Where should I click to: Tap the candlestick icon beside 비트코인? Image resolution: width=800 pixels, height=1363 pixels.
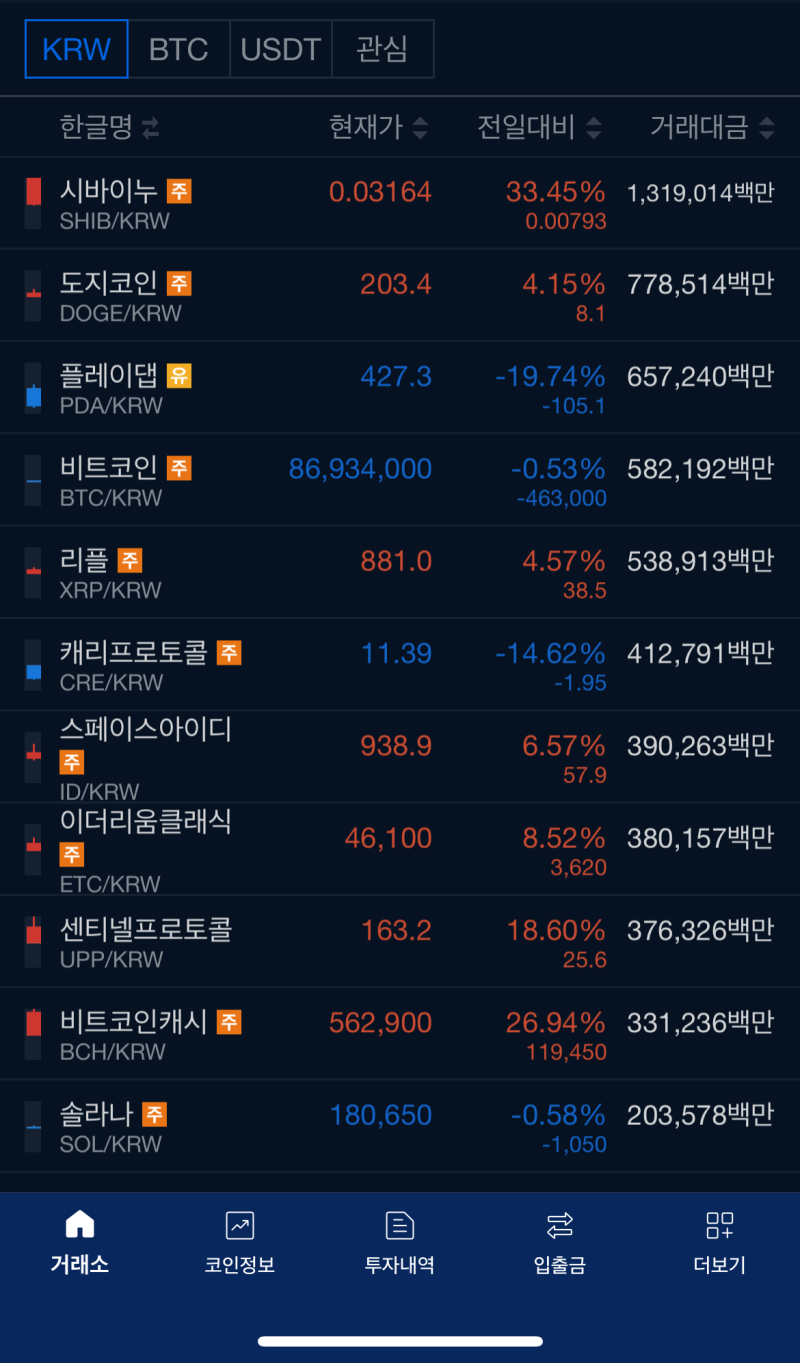tap(31, 480)
